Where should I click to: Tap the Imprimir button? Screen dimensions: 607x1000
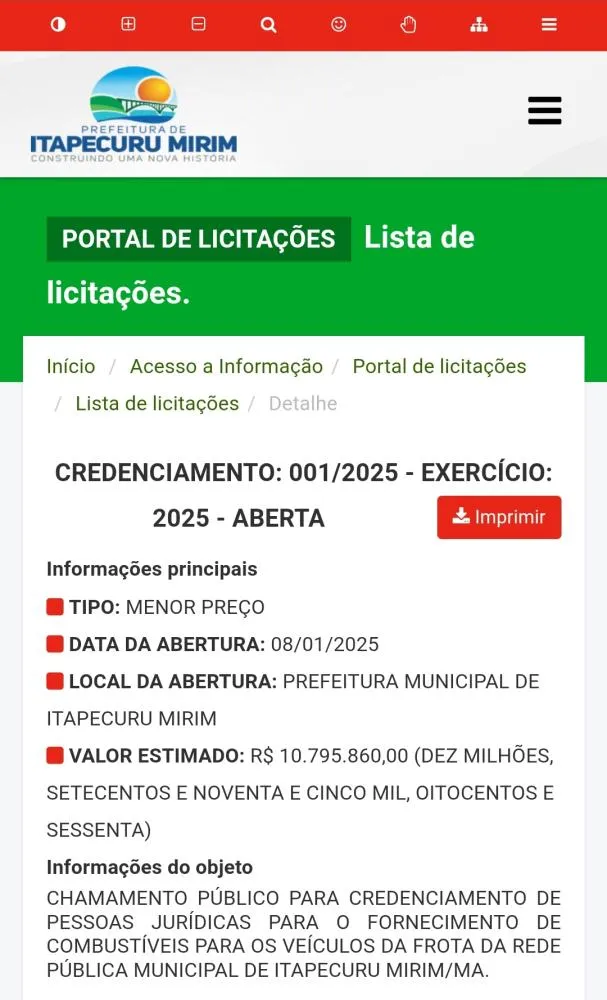499,517
